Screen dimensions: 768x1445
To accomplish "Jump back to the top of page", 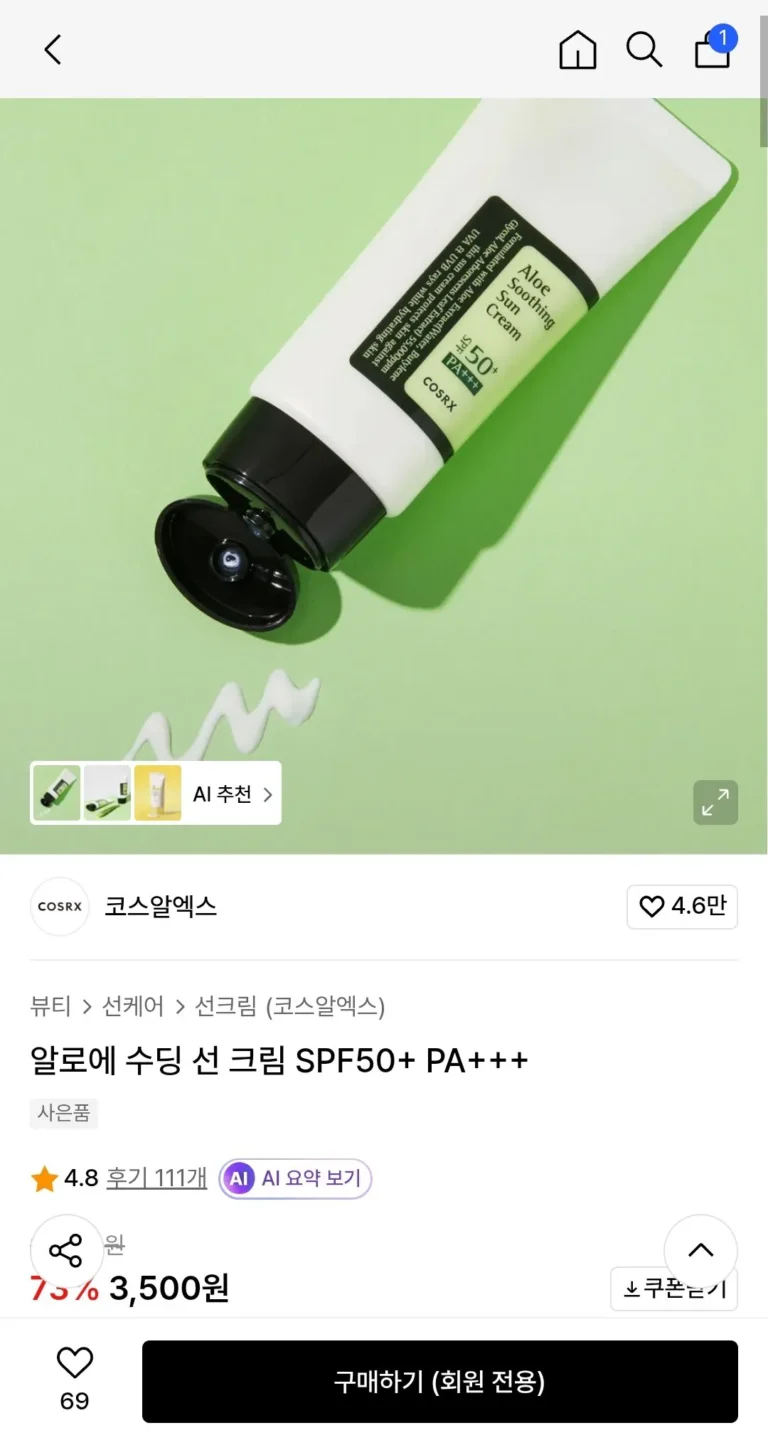I will [x=700, y=1251].
